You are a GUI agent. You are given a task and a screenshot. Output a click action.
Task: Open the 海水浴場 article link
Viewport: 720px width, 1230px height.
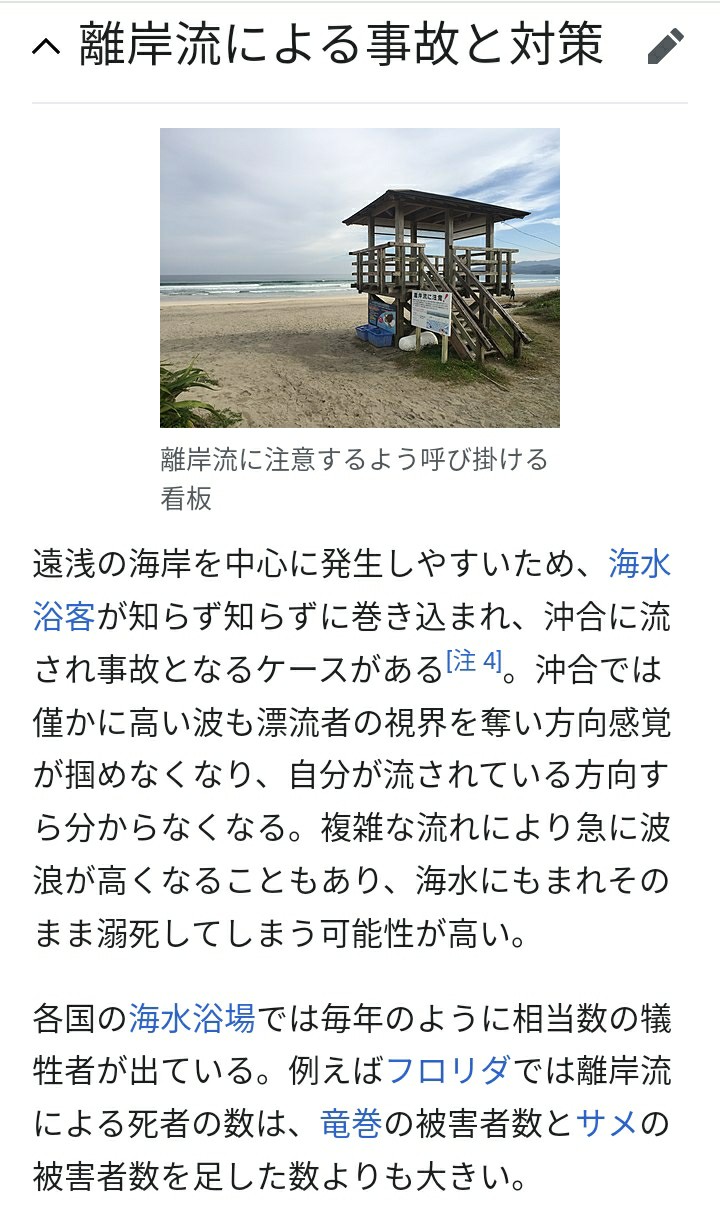(192, 1019)
